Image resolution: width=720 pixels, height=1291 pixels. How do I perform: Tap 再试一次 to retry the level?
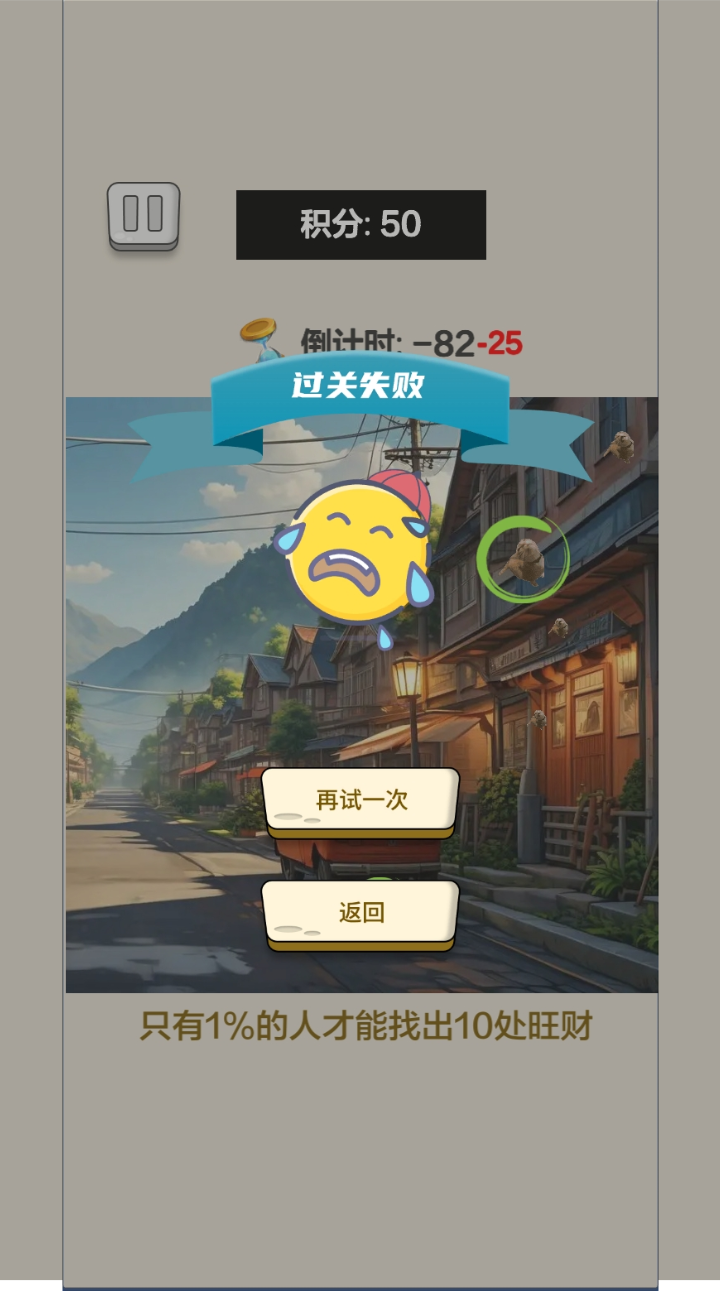(361, 801)
